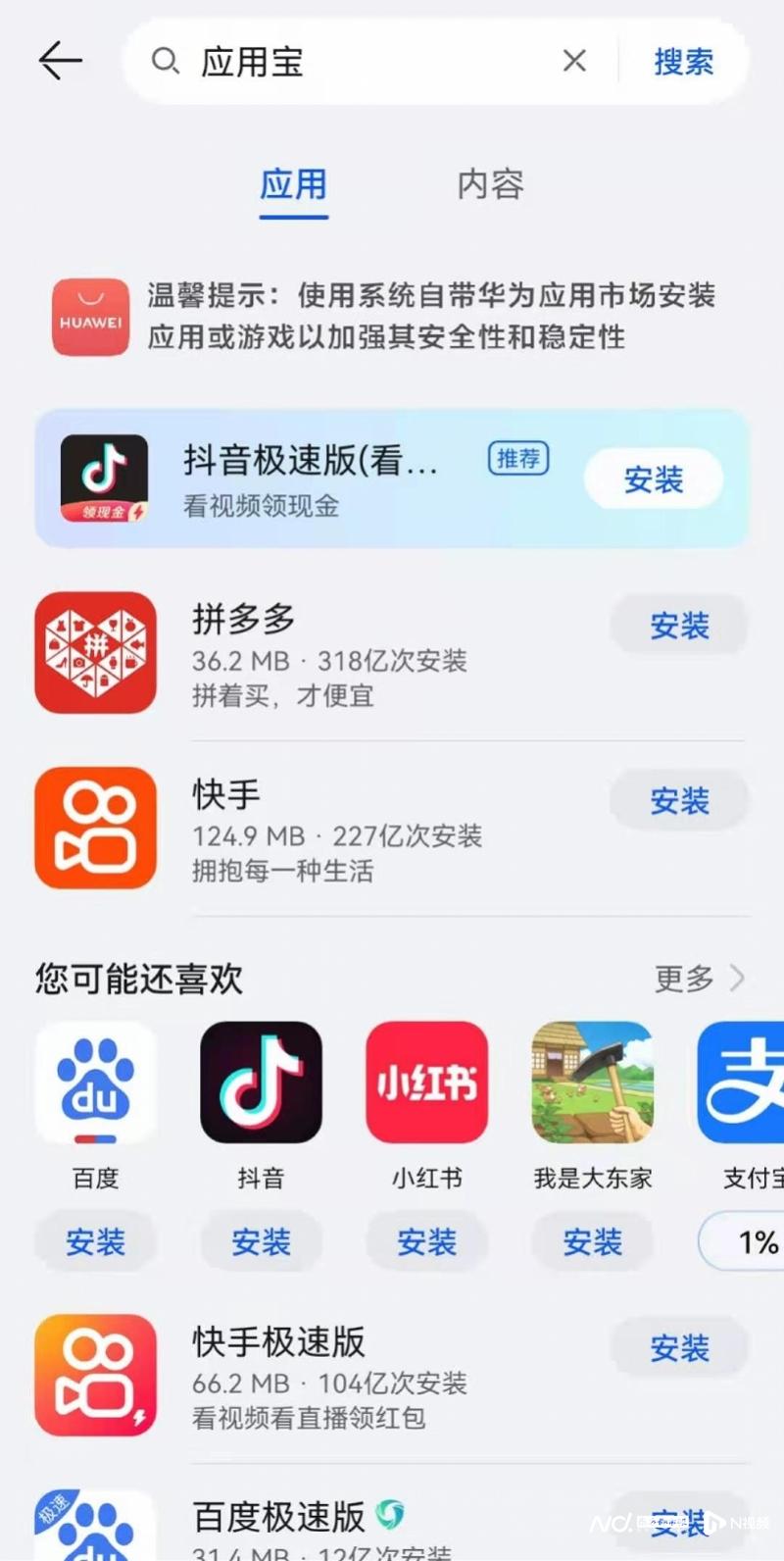This screenshot has height=1561, width=784.
Task: Tap the 搜索 button
Action: pos(683,62)
